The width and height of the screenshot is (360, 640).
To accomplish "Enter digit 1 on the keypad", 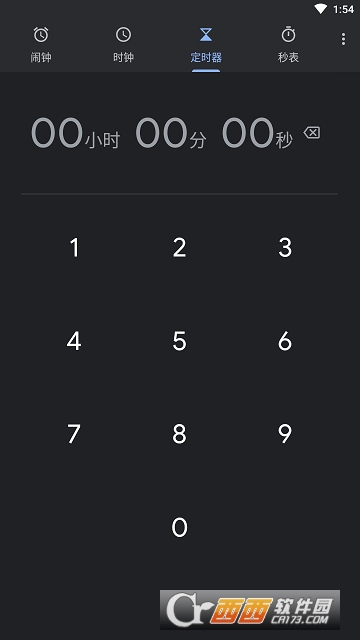I will tap(74, 248).
